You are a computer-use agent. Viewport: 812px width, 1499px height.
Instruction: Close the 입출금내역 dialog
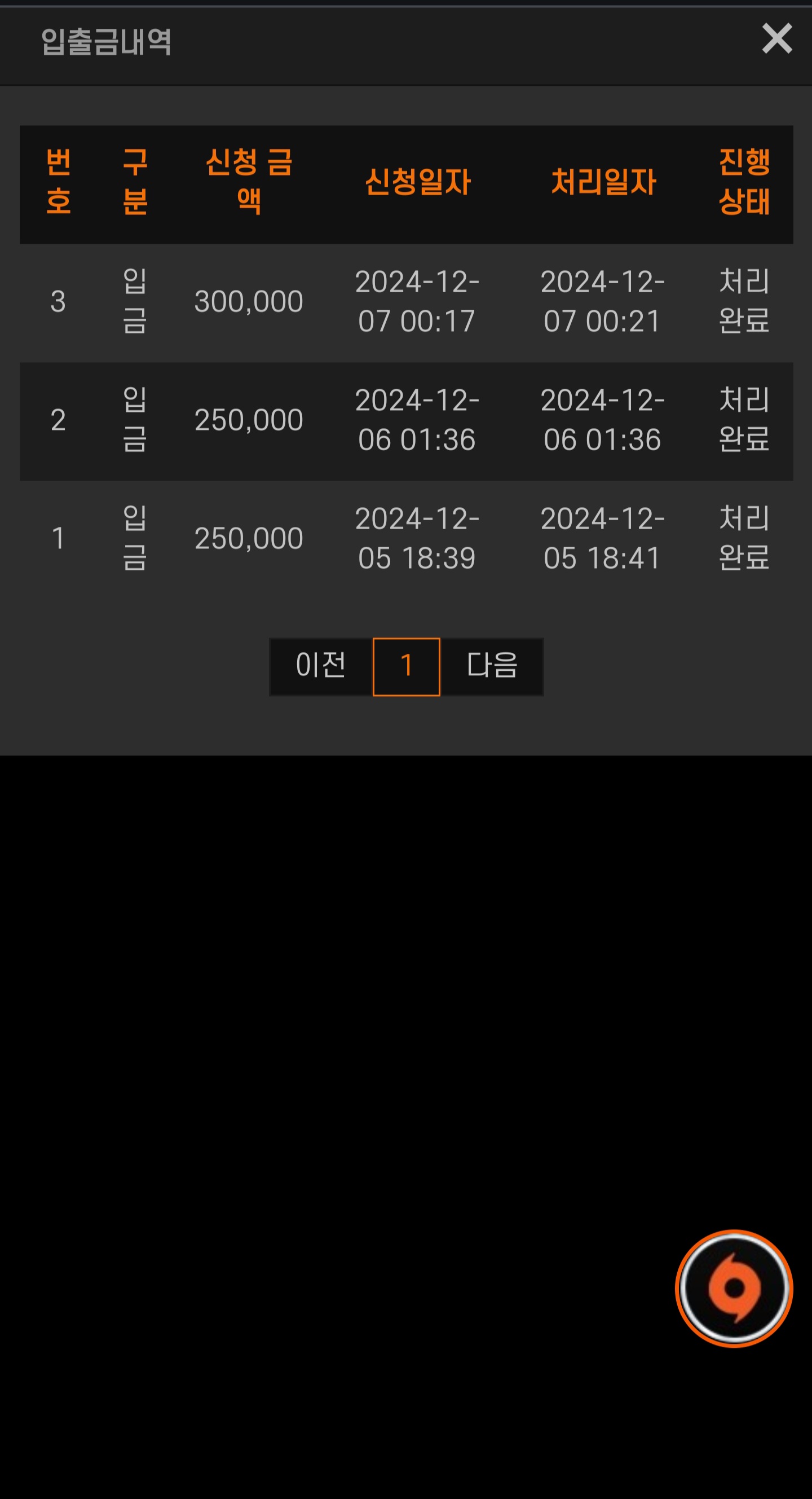777,38
